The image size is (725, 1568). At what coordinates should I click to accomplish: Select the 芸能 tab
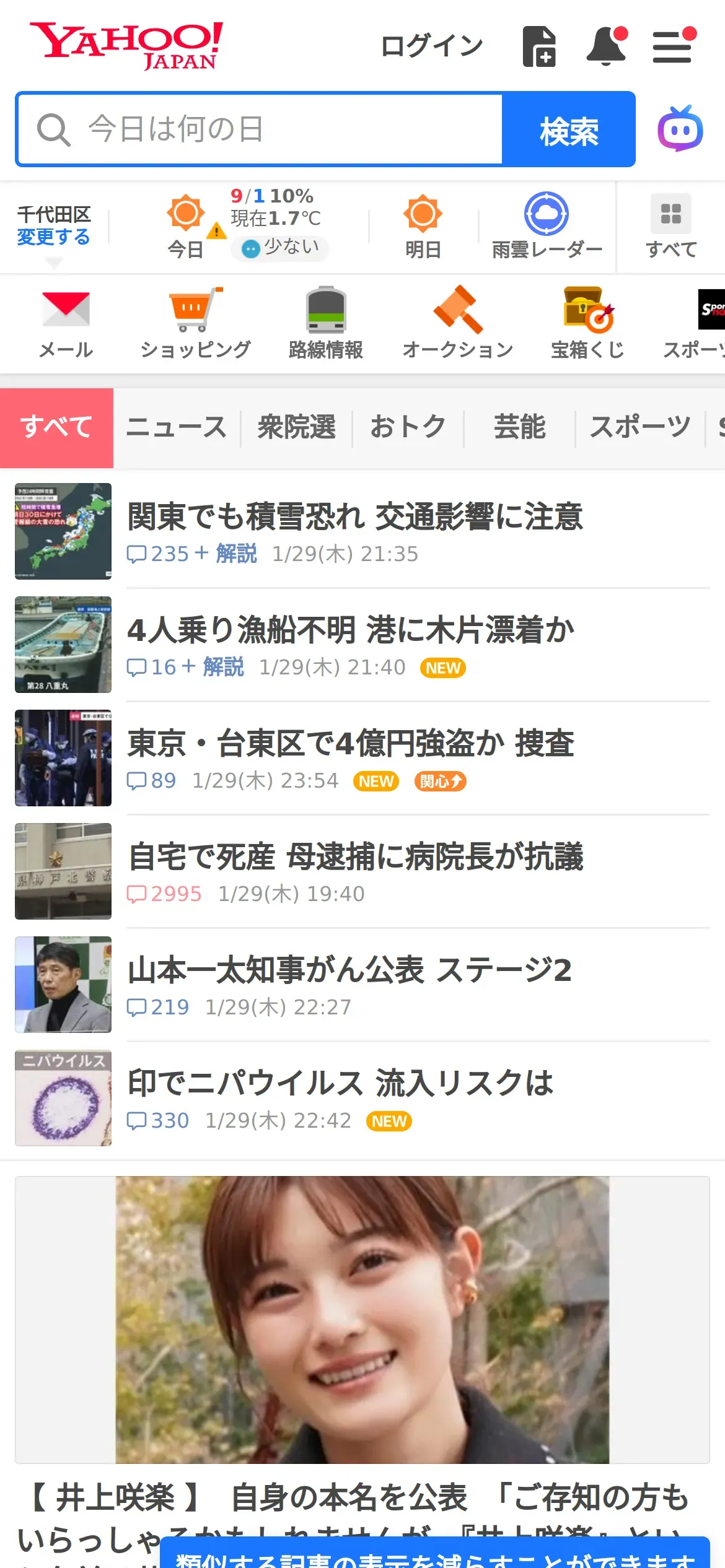click(x=519, y=427)
